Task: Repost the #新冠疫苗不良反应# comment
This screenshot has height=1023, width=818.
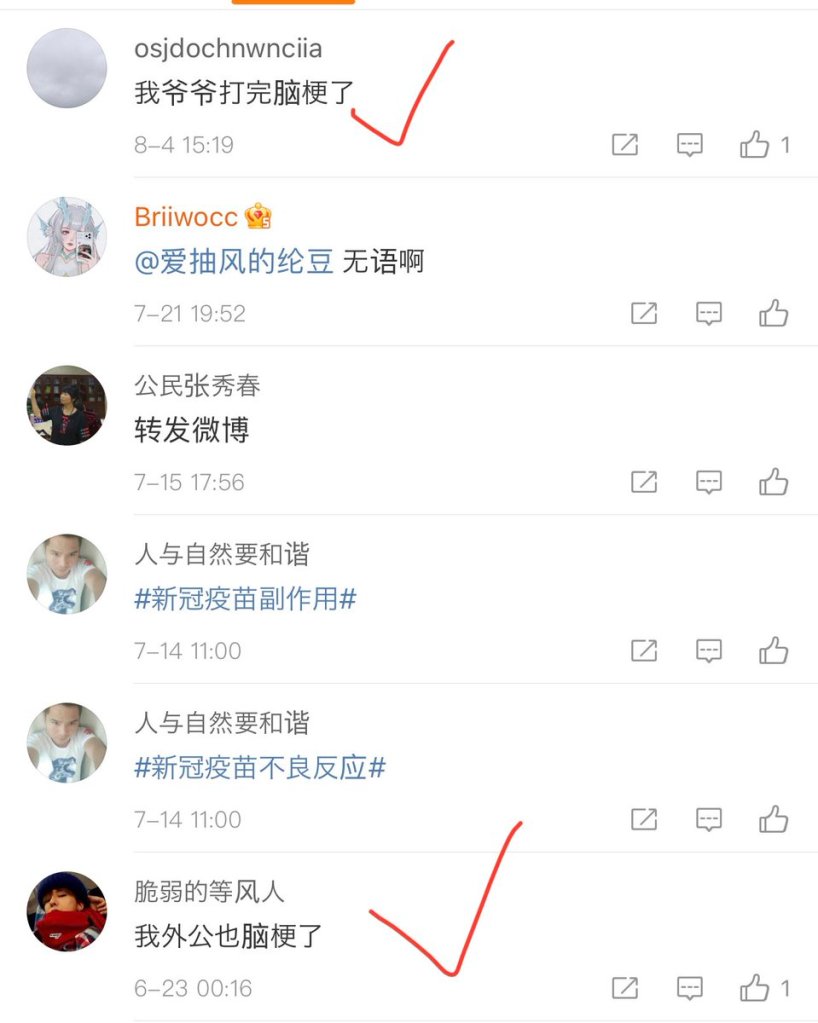Action: 644,821
